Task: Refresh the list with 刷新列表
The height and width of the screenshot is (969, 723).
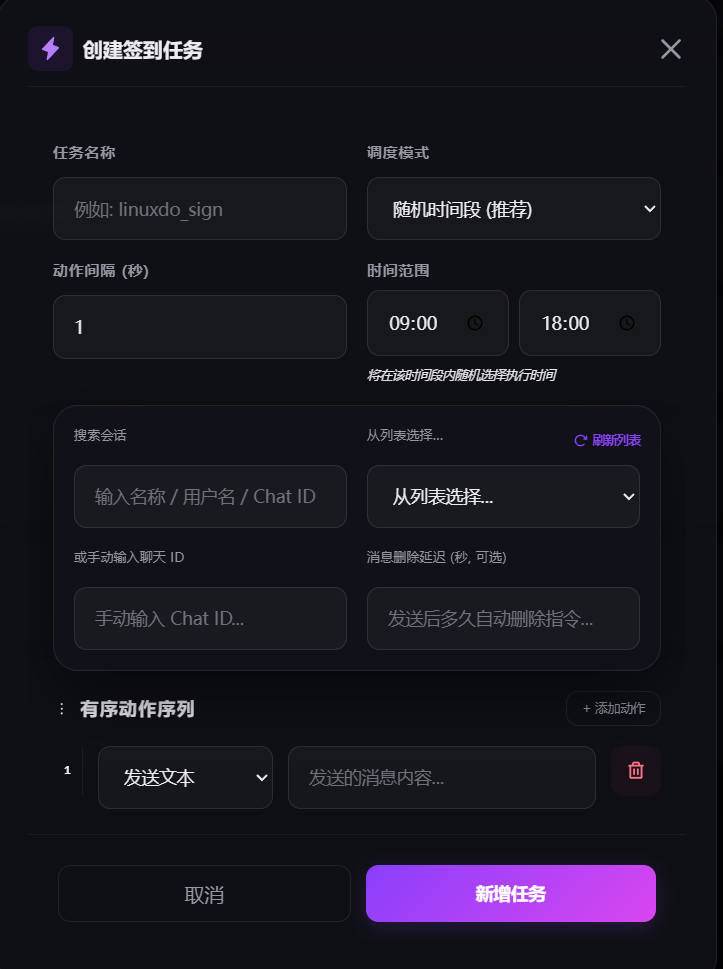Action: (x=607, y=440)
